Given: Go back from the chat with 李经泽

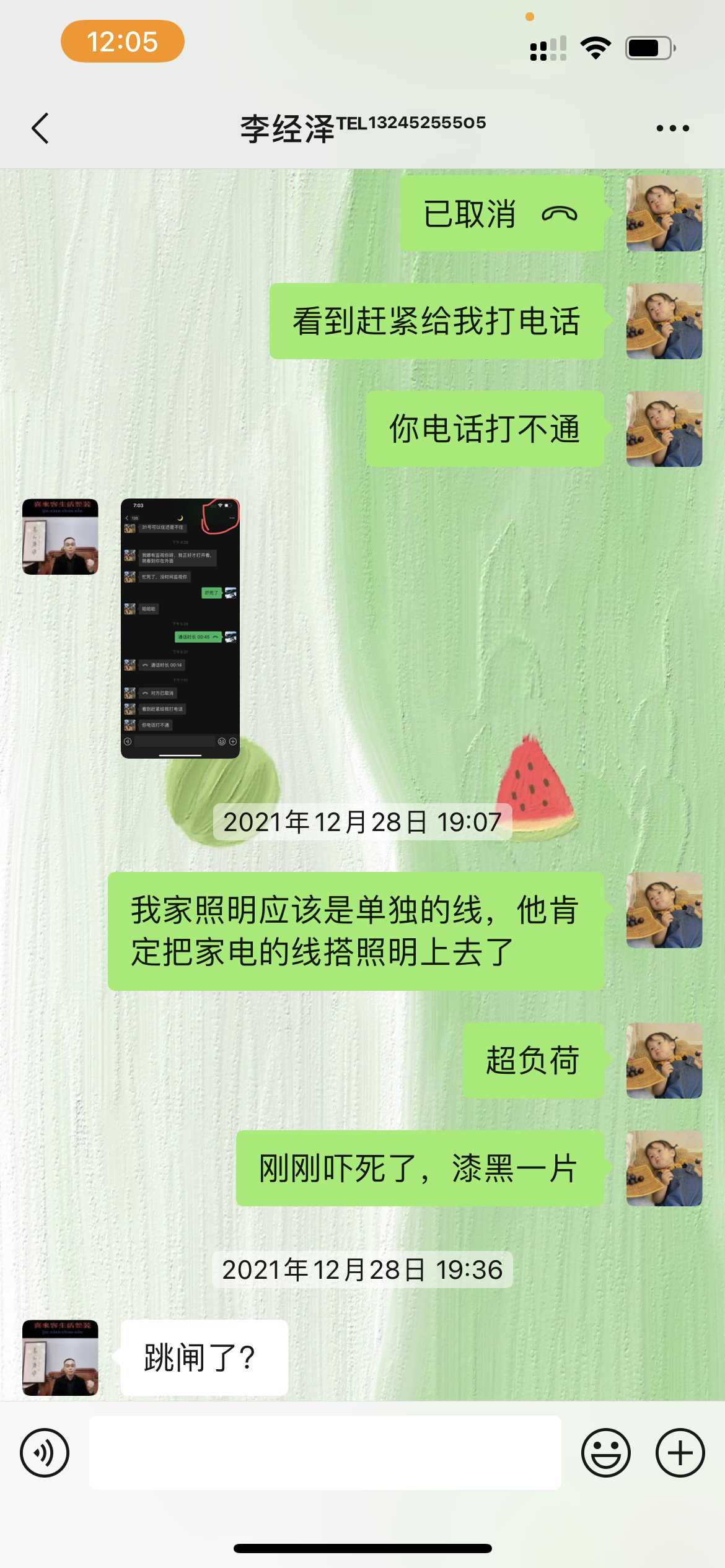Looking at the screenshot, I should click(x=41, y=128).
